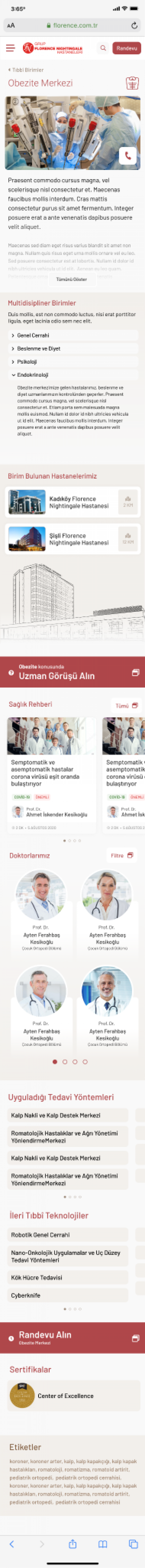Tap the Randevu button in header
The image size is (145, 1568).
pos(127,48)
